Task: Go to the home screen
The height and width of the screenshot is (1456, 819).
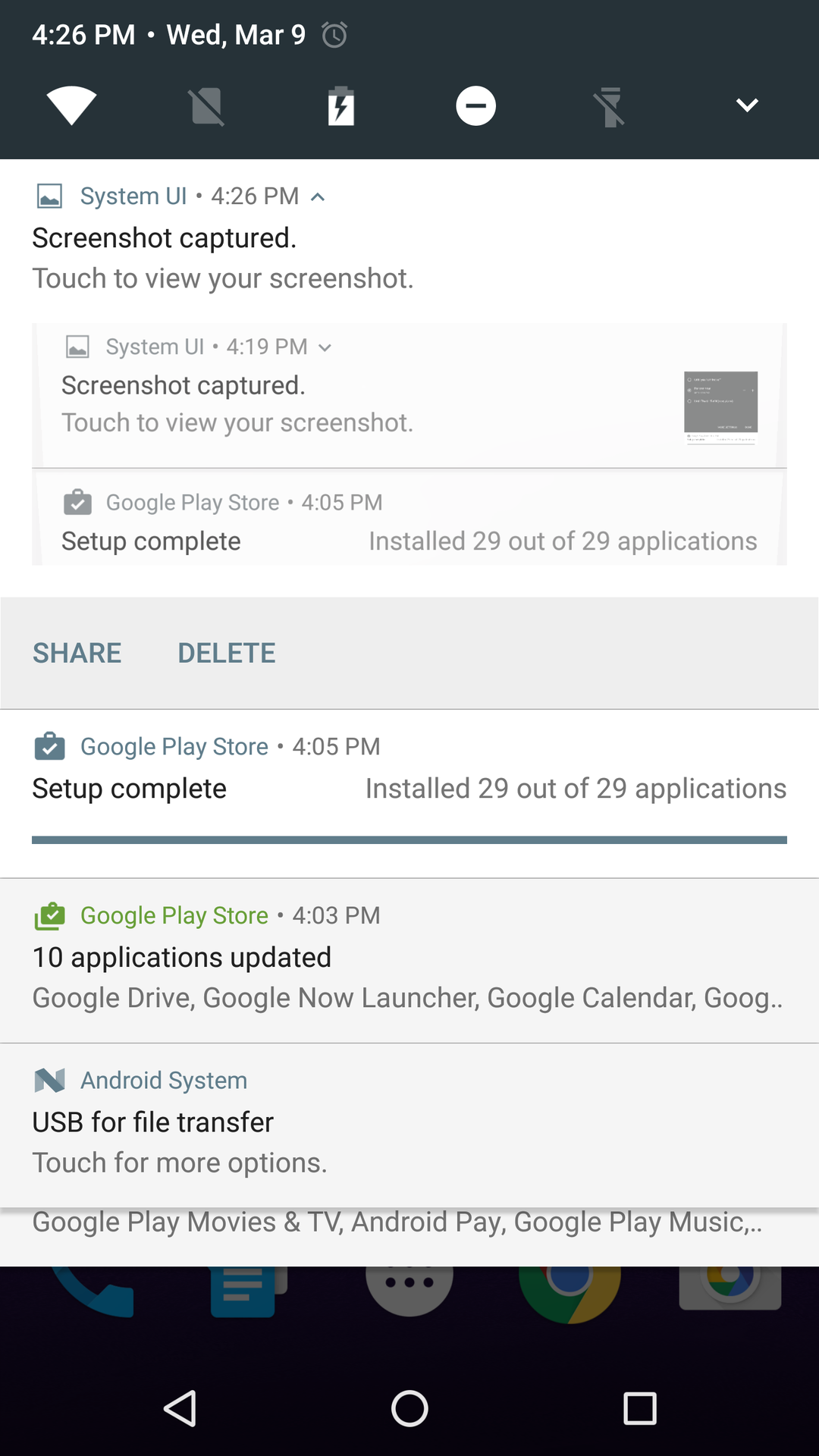Action: click(x=409, y=1409)
